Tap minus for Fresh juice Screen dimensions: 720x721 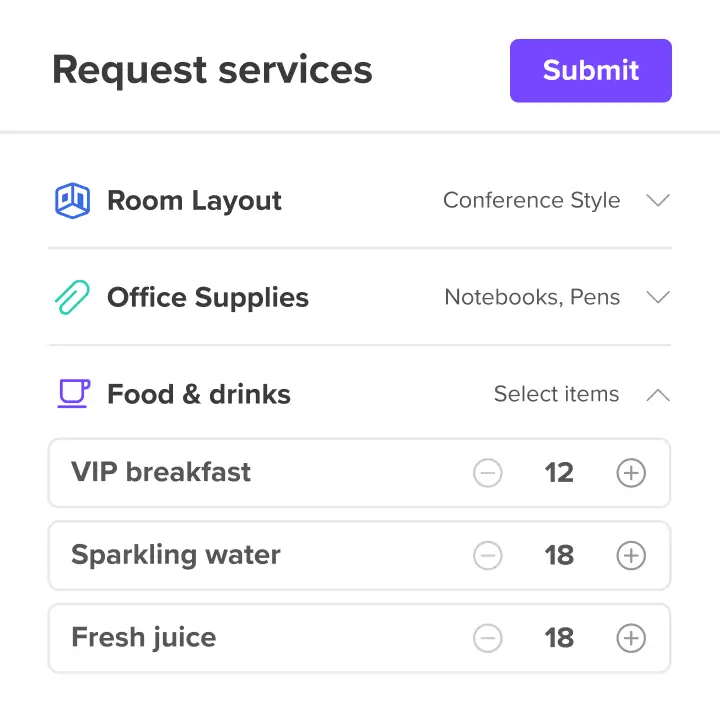[x=488, y=638]
